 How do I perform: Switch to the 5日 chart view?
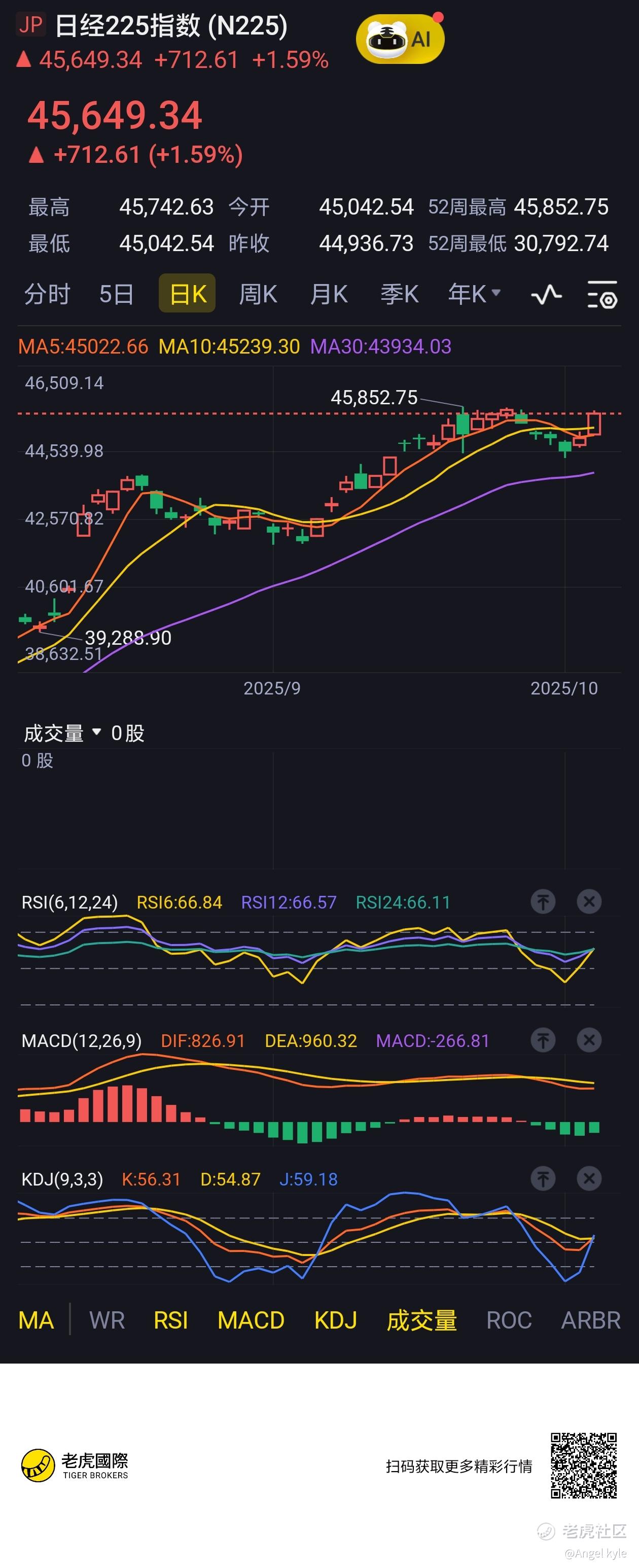pos(116,294)
